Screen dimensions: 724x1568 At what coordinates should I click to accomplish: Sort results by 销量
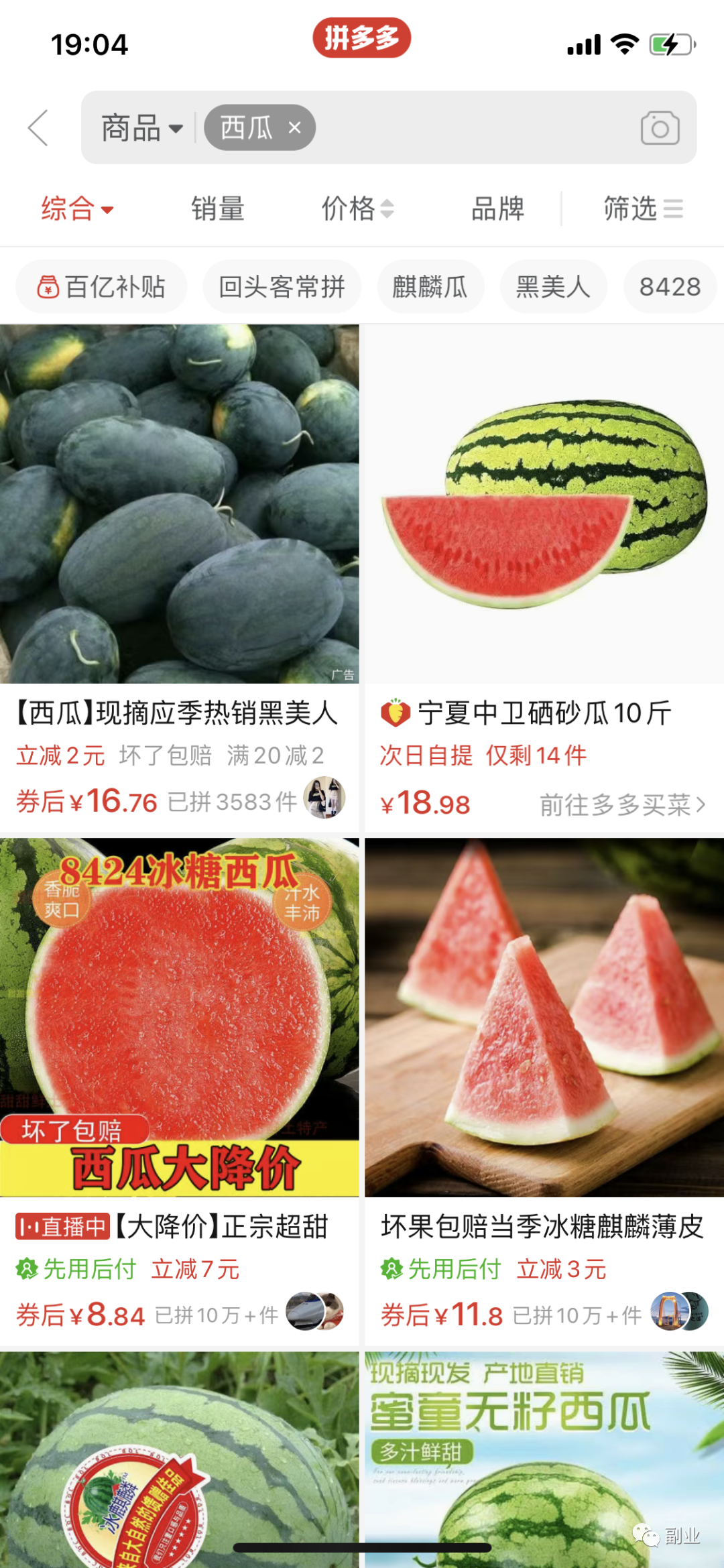[x=217, y=208]
